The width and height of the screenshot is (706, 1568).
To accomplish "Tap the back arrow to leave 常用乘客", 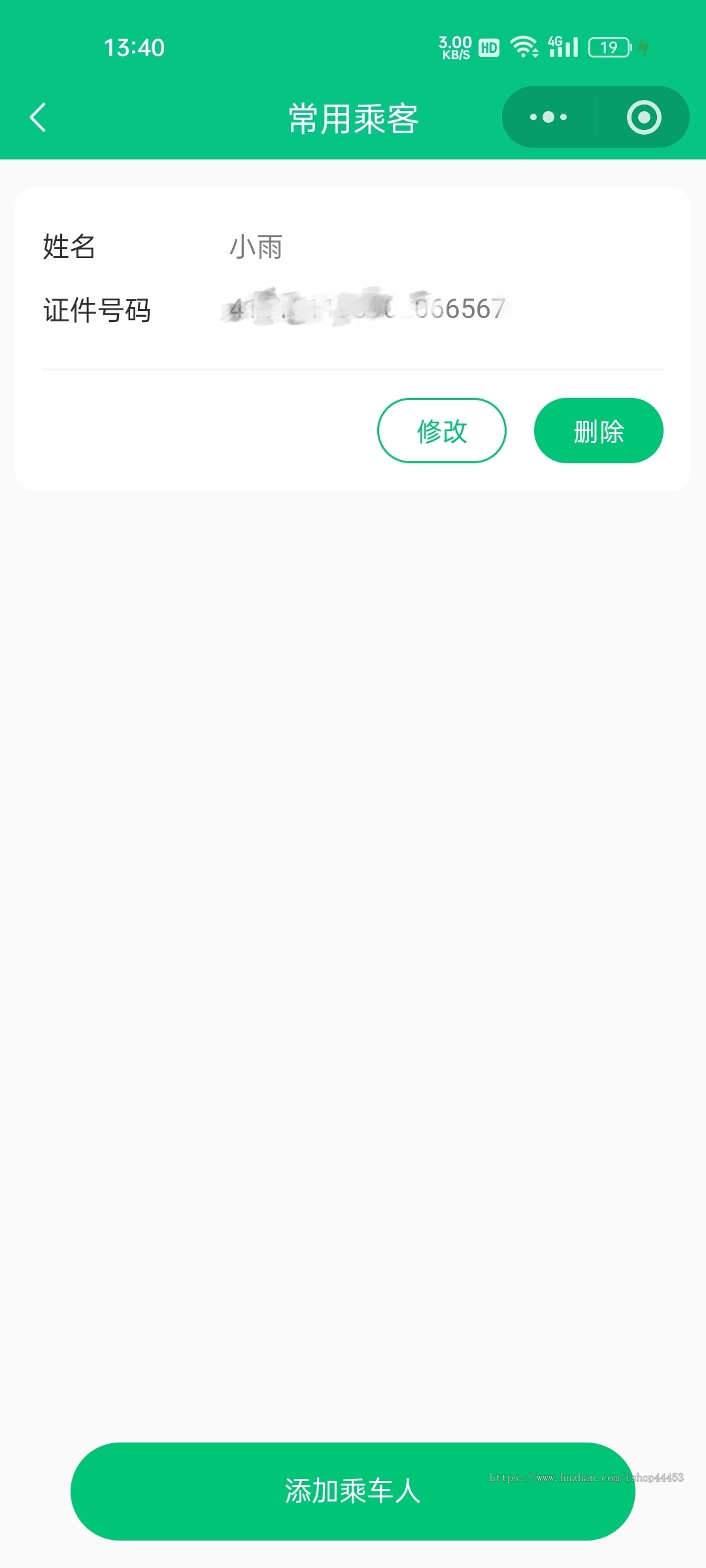I will coord(37,116).
